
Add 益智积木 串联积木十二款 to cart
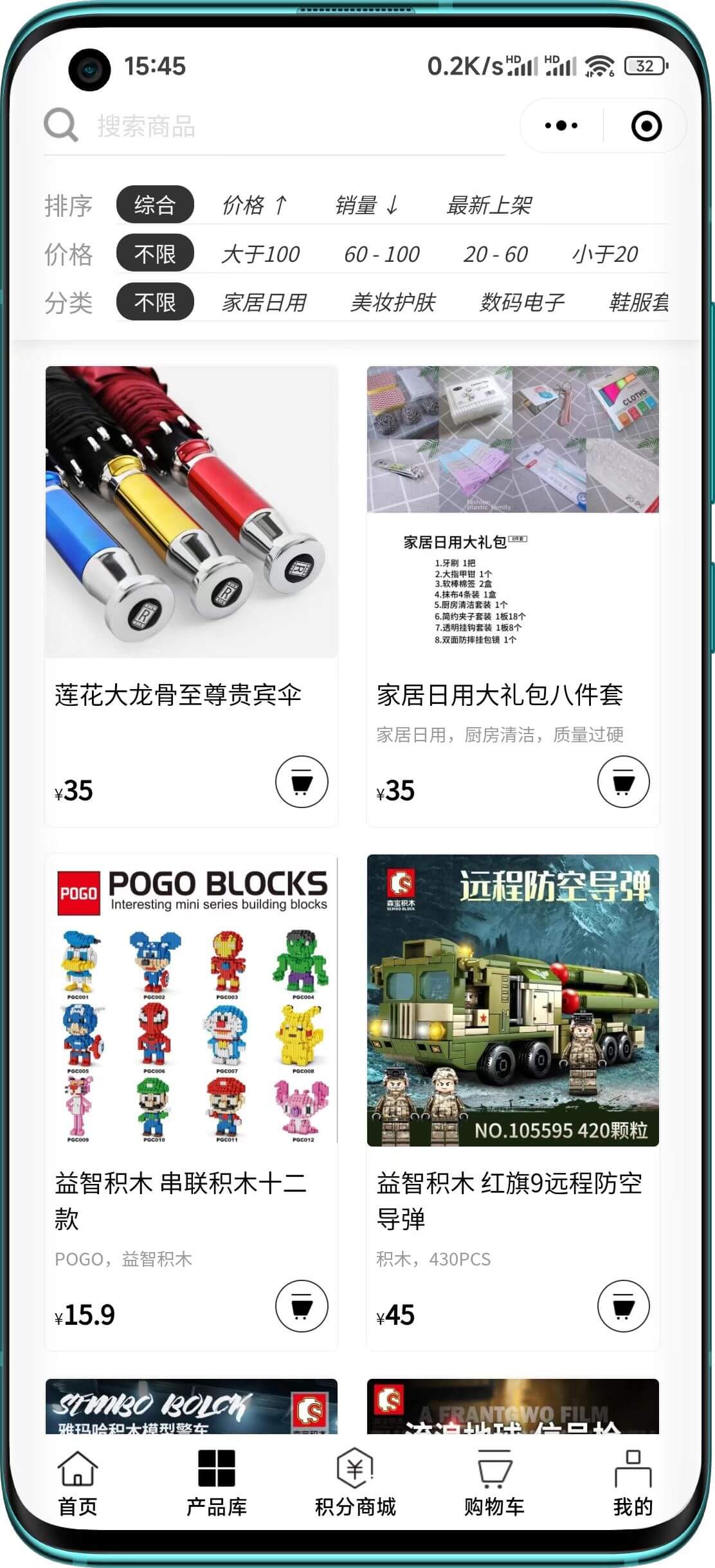(x=302, y=1306)
